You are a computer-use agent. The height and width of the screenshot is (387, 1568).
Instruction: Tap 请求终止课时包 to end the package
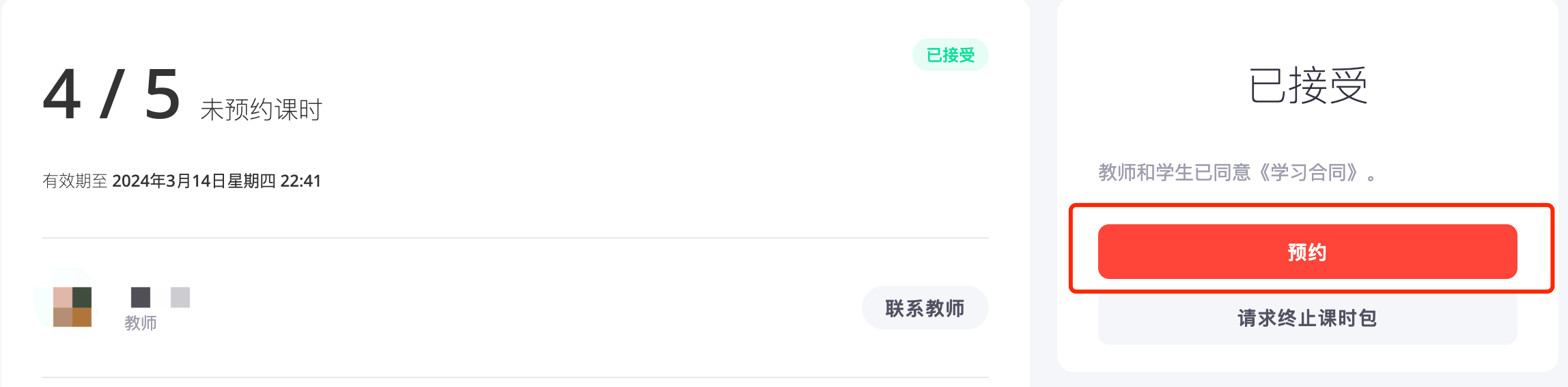click(x=1306, y=319)
